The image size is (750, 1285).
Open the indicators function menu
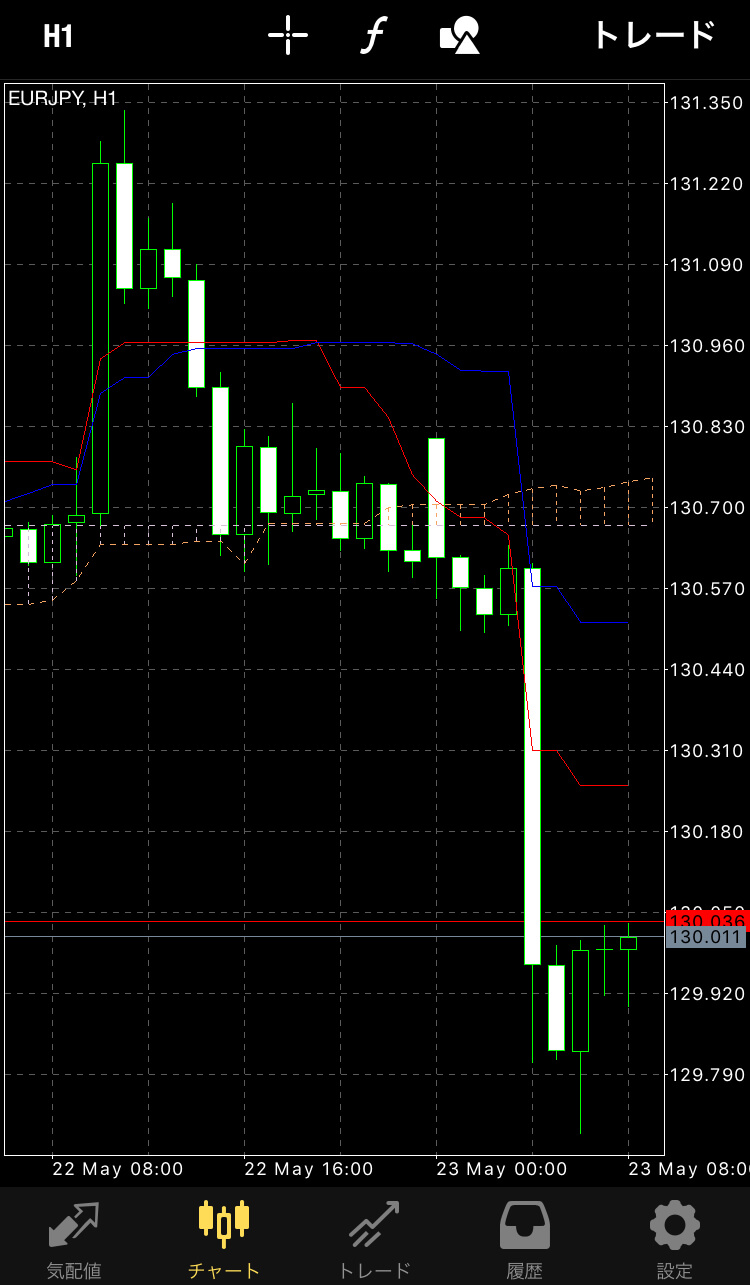(373, 37)
